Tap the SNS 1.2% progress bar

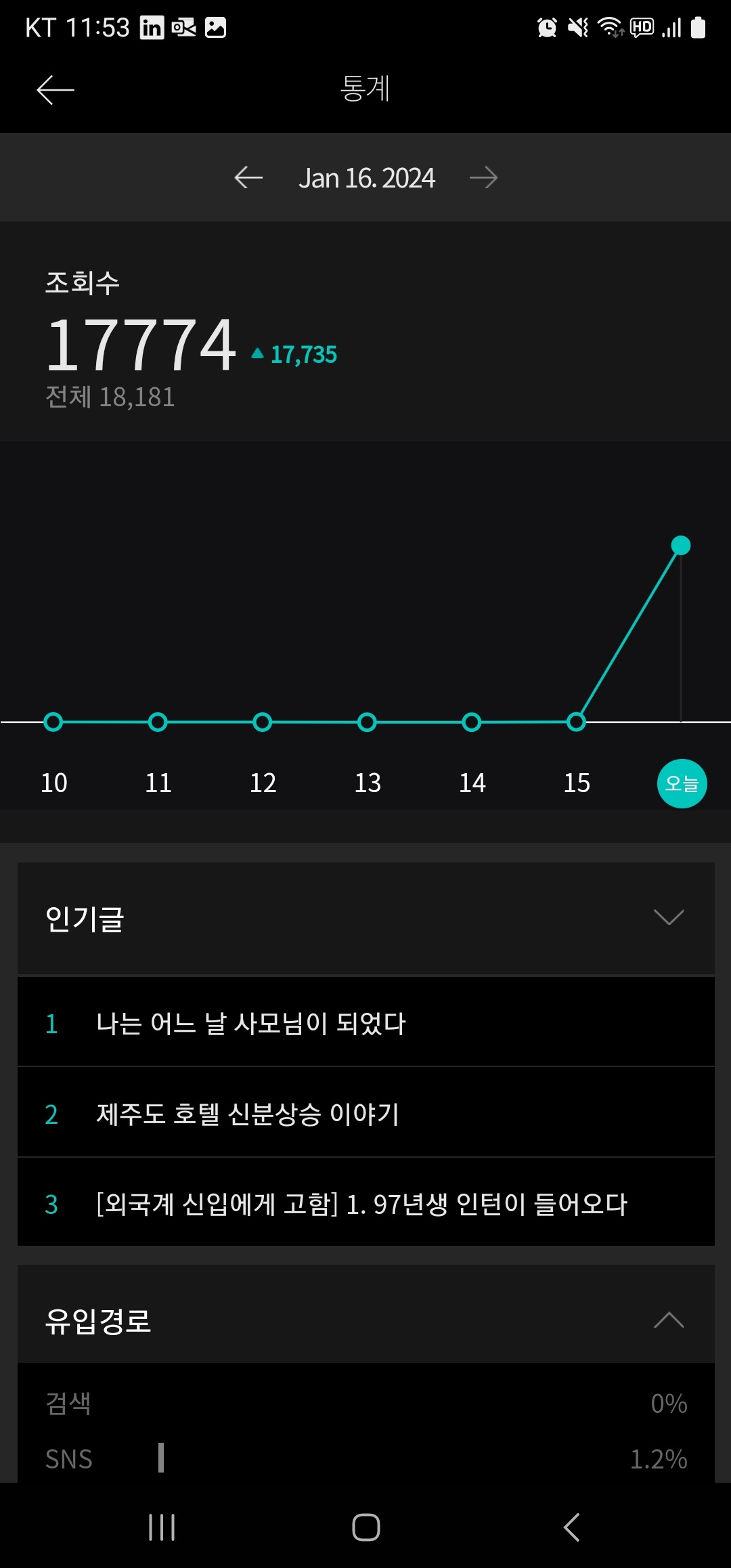(162, 1459)
